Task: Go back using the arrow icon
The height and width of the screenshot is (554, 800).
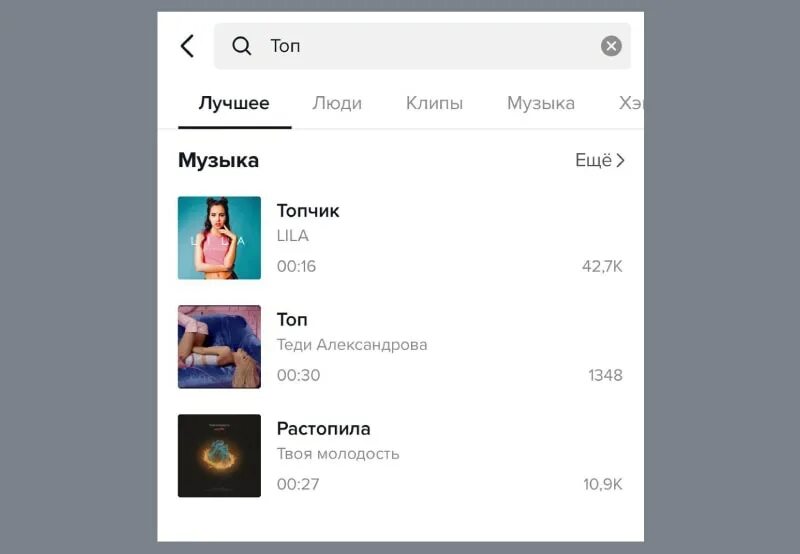Action: tap(187, 46)
